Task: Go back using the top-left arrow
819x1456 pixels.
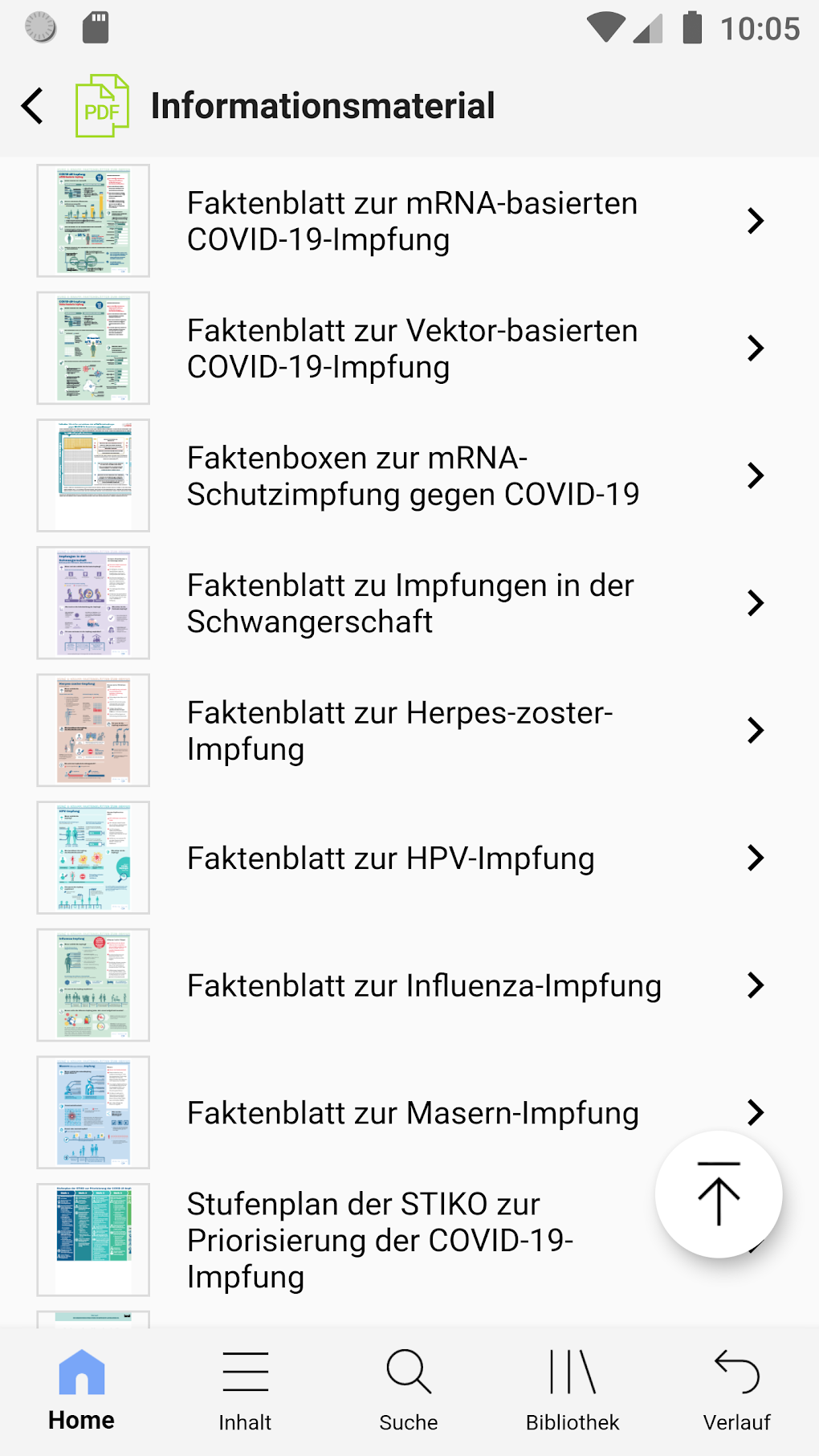Action: [33, 106]
